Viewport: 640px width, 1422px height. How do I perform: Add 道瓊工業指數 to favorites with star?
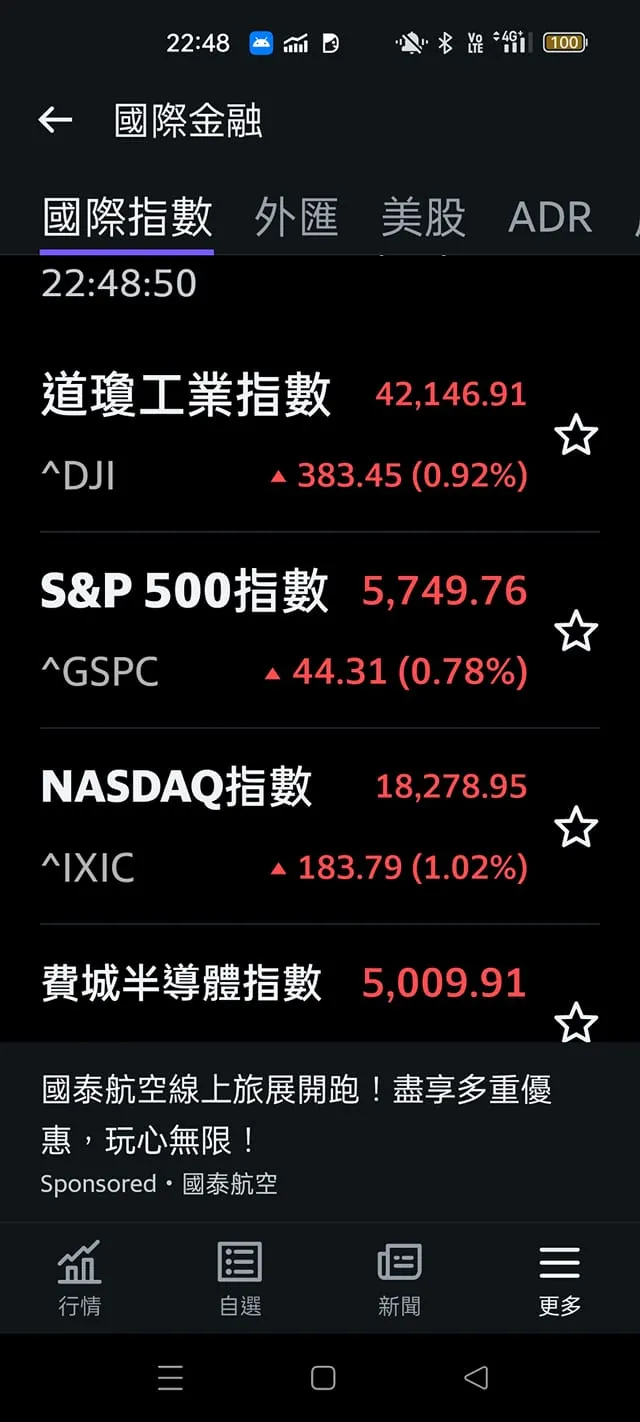[x=576, y=436]
